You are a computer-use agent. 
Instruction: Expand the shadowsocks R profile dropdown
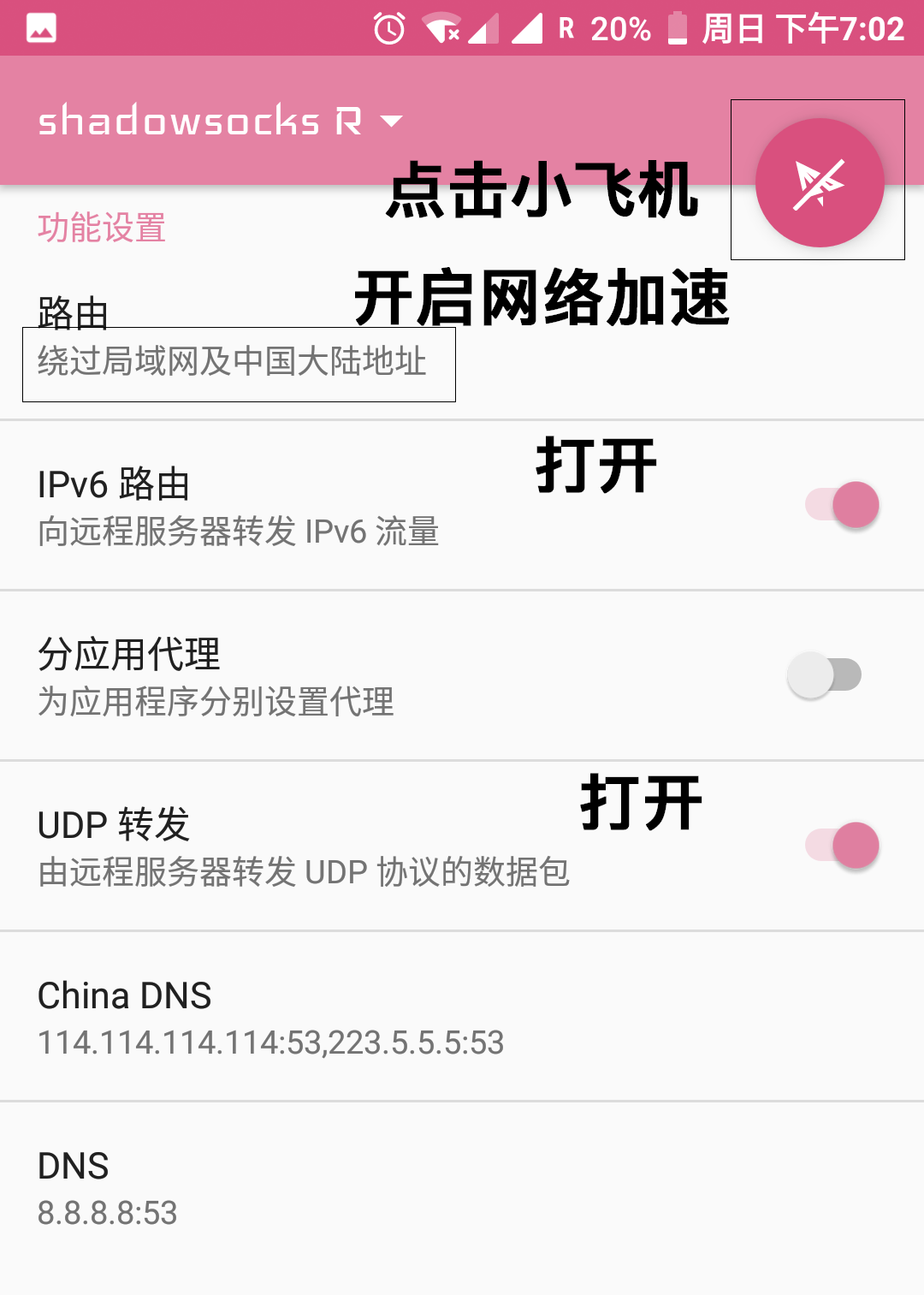(x=391, y=121)
